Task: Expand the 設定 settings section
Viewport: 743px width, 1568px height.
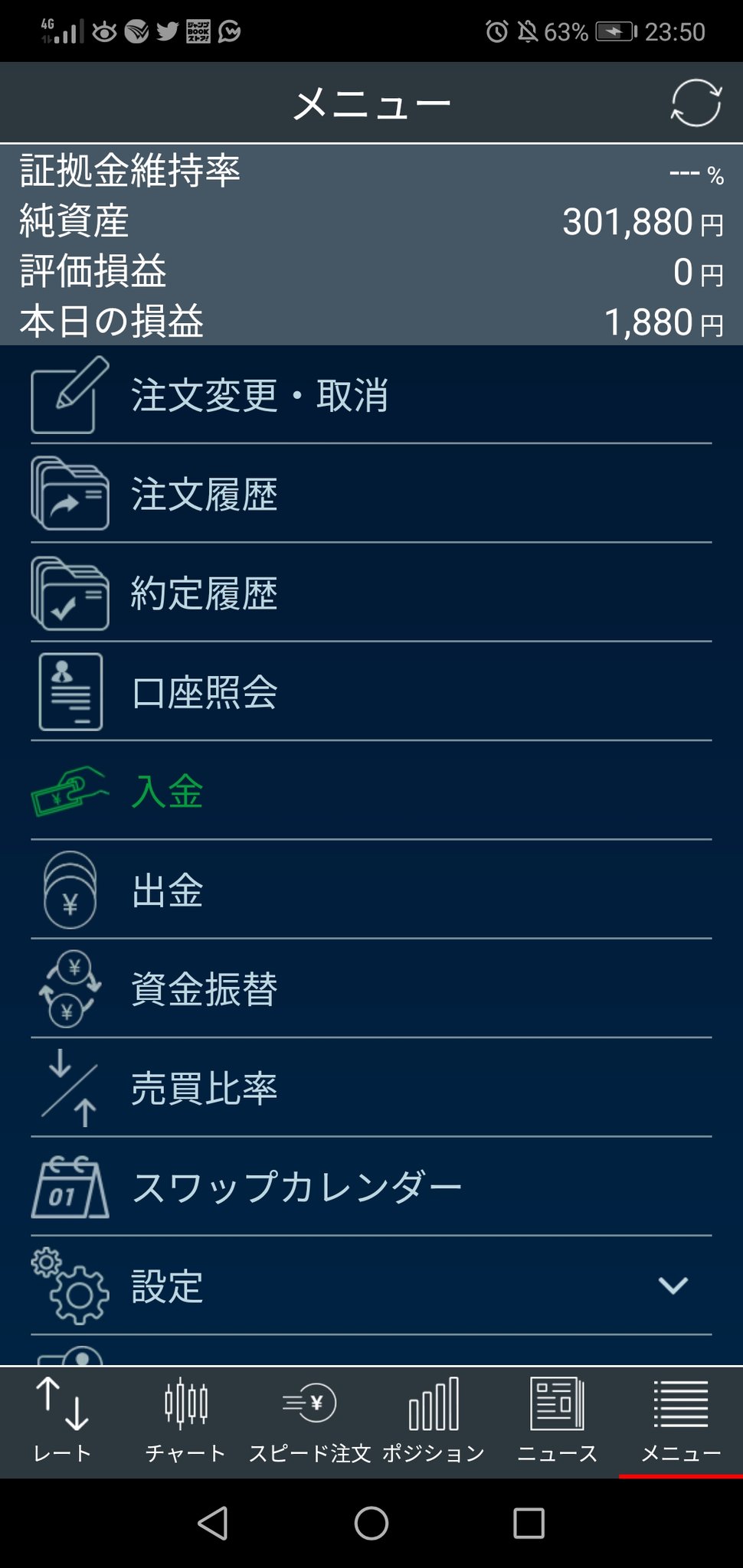Action: (371, 1285)
